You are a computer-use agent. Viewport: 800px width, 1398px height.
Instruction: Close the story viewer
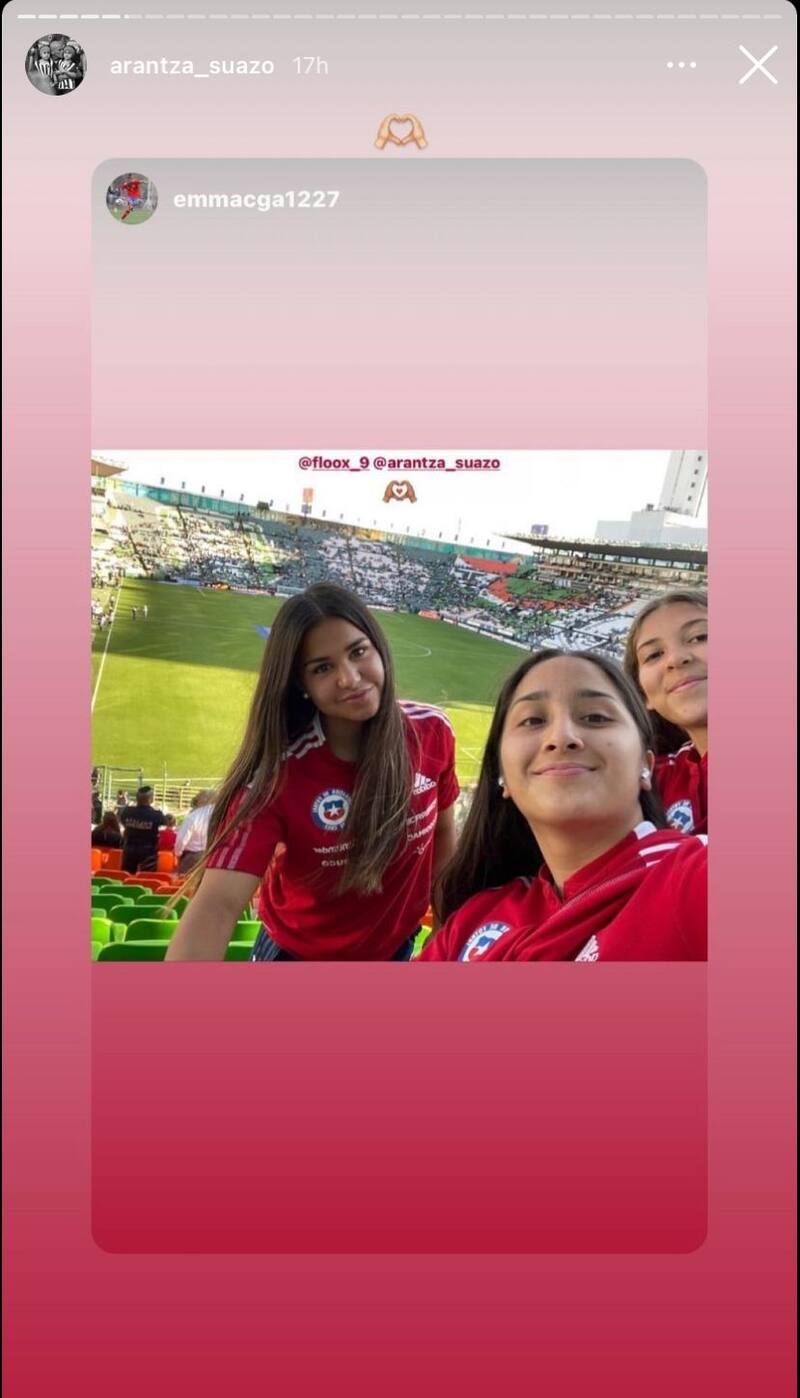758,65
